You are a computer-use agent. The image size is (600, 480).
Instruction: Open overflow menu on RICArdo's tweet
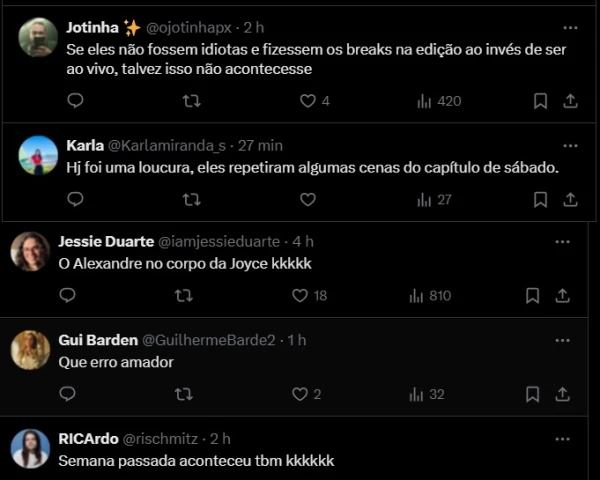coord(562,438)
